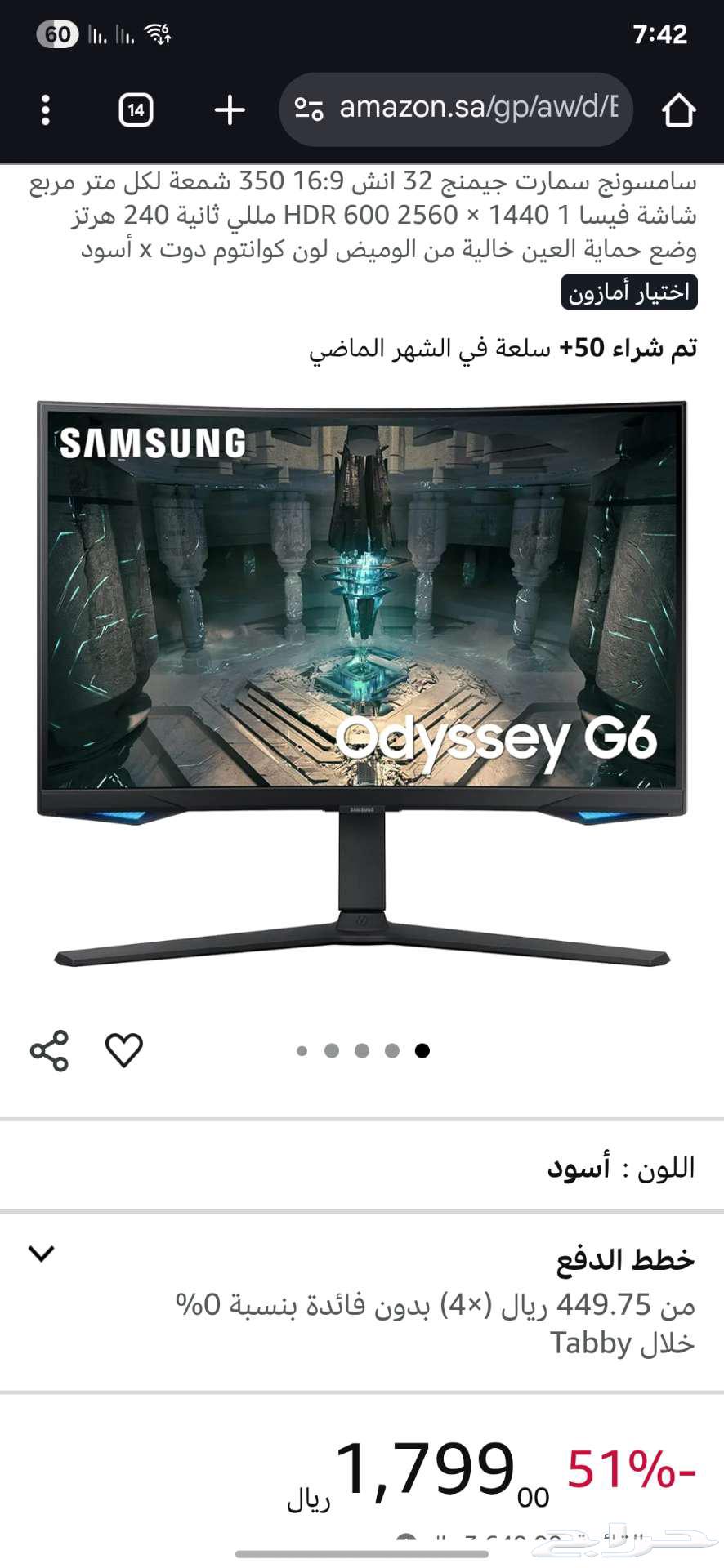Go to the browser home page

pyautogui.click(x=678, y=109)
